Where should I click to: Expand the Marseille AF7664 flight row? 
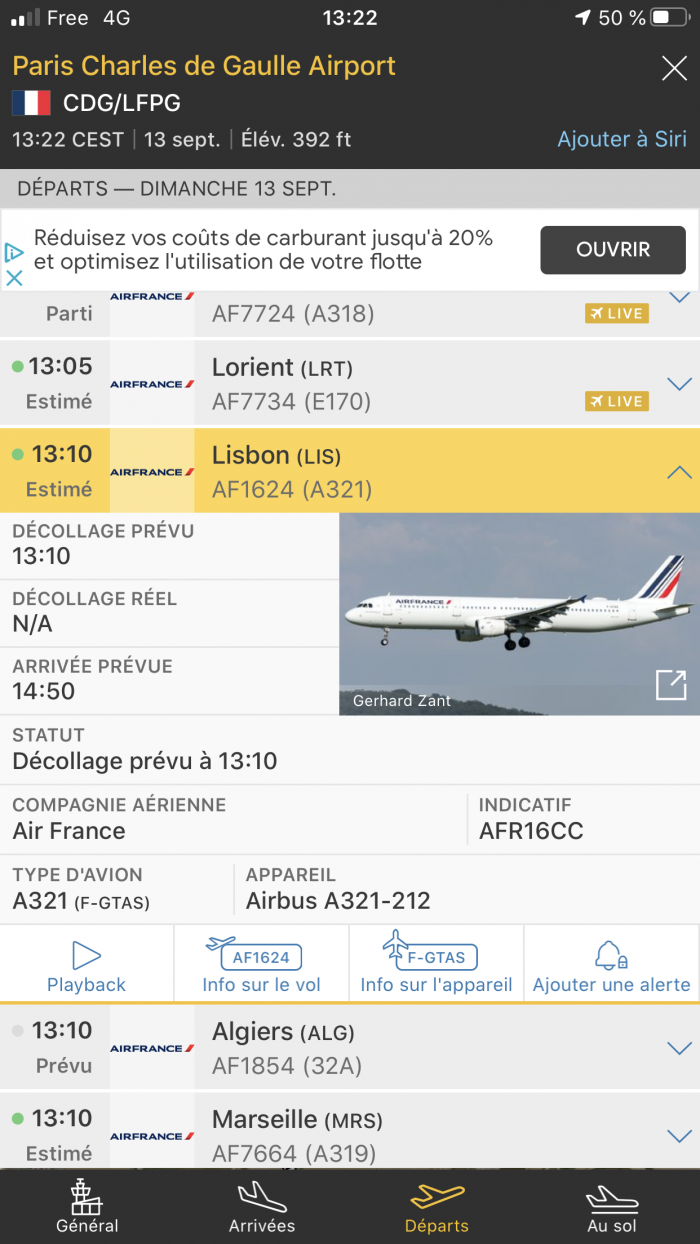(678, 1136)
